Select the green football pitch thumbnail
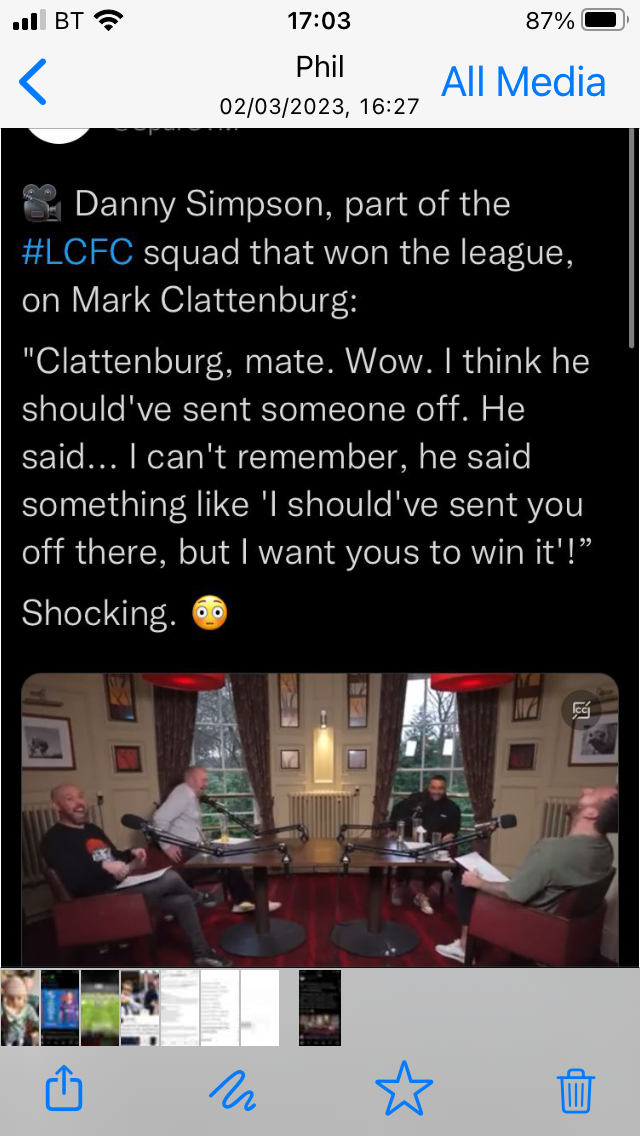 click(100, 1008)
